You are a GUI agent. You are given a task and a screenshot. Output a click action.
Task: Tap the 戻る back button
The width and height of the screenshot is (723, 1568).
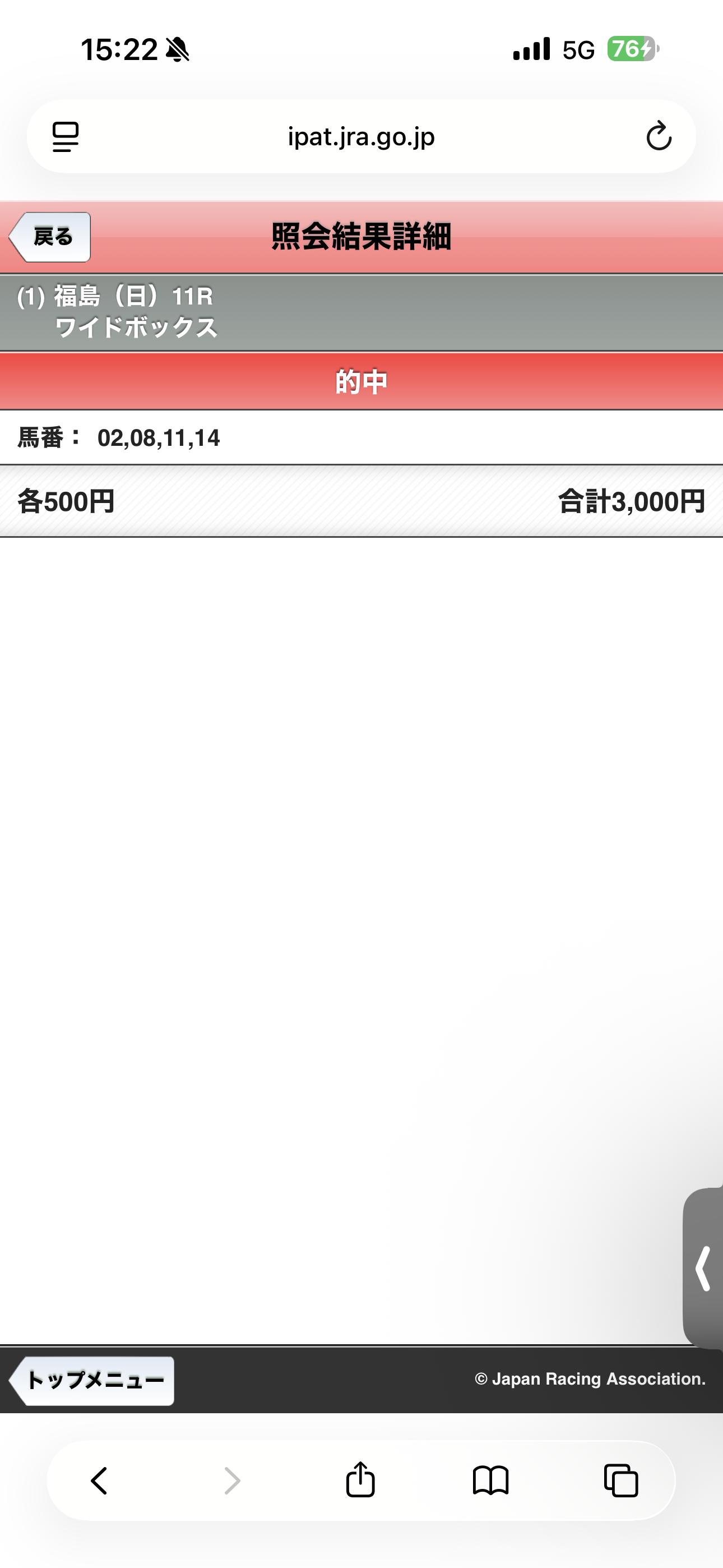(50, 237)
